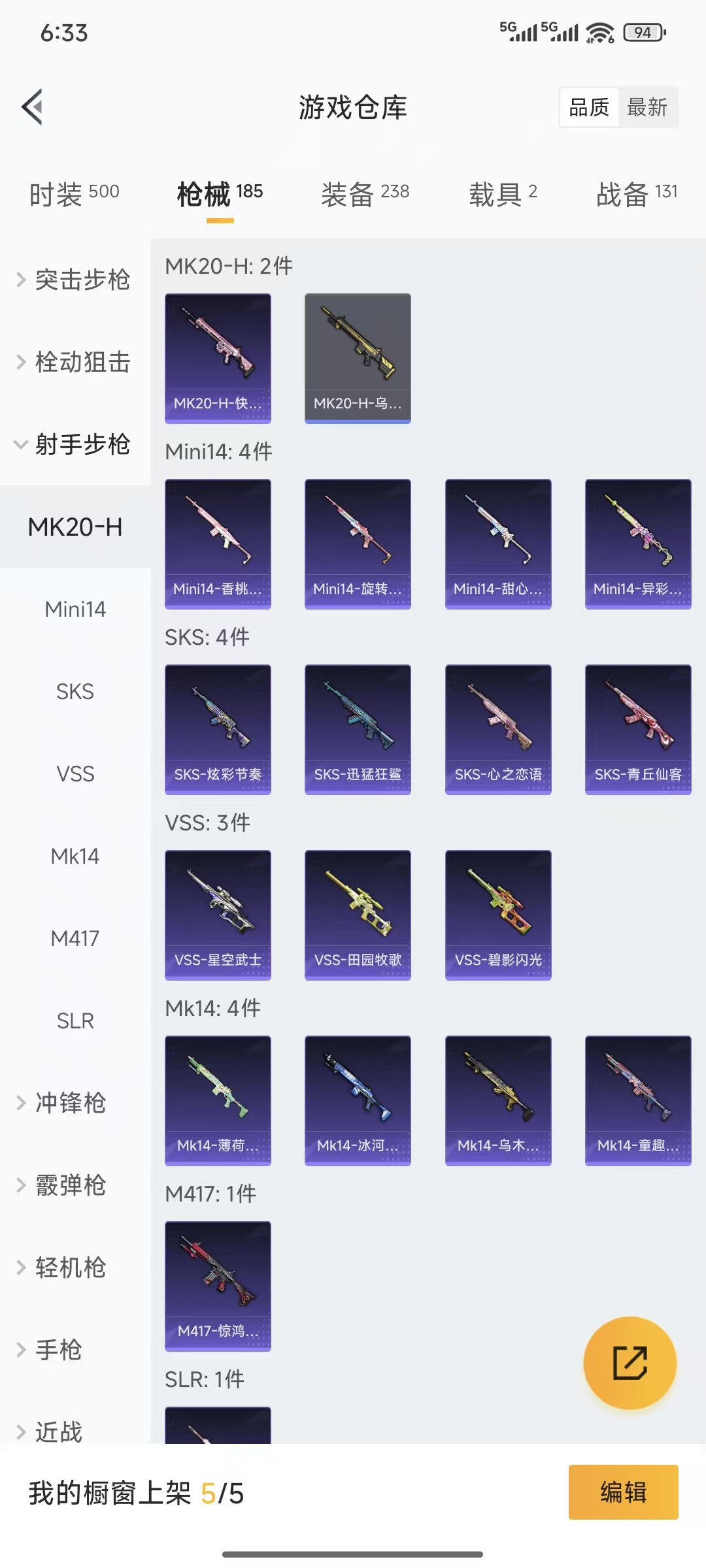
Task: Open the SKS-迅猛狂鲨 skin
Action: click(x=358, y=729)
